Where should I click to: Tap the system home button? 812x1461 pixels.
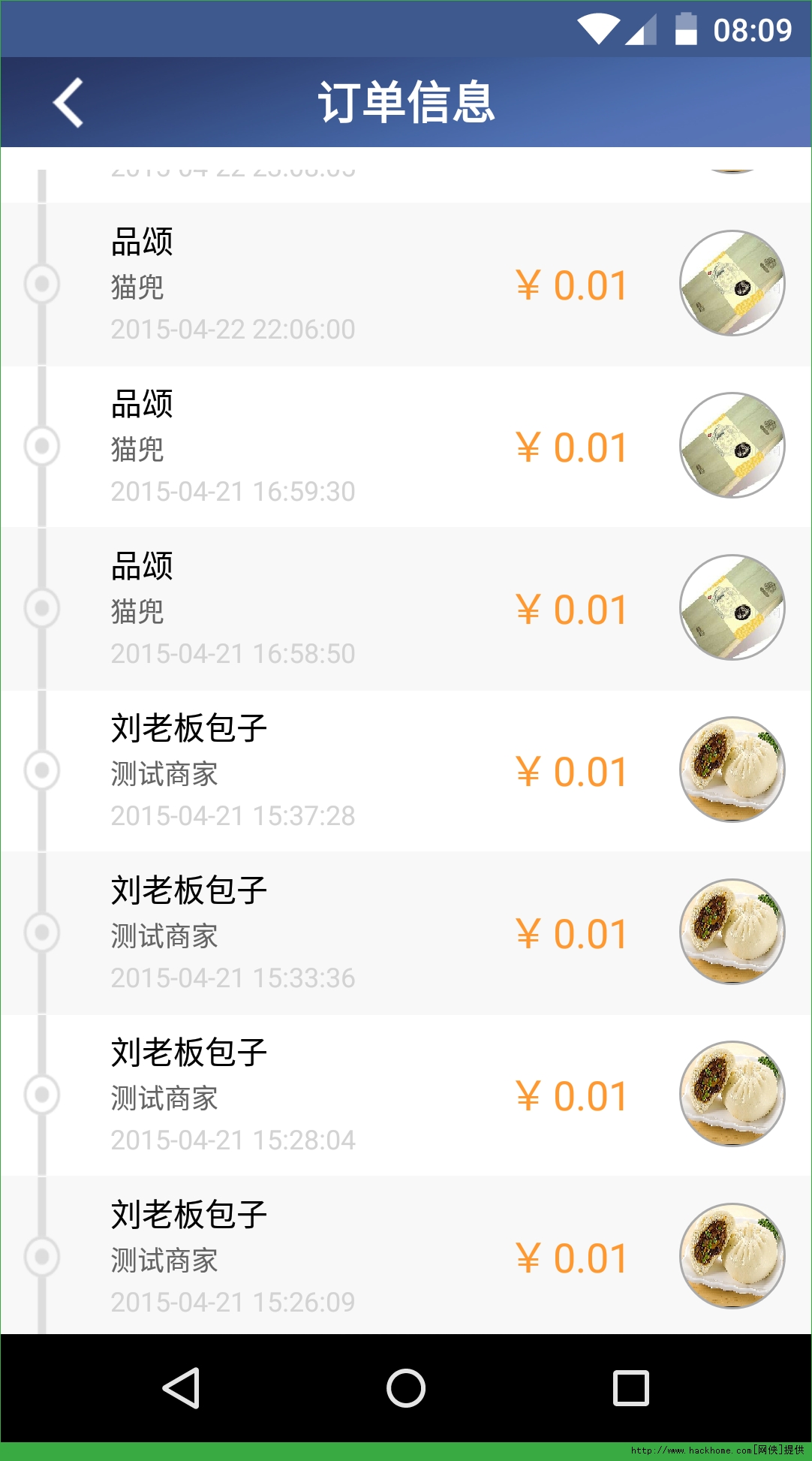click(x=406, y=1387)
